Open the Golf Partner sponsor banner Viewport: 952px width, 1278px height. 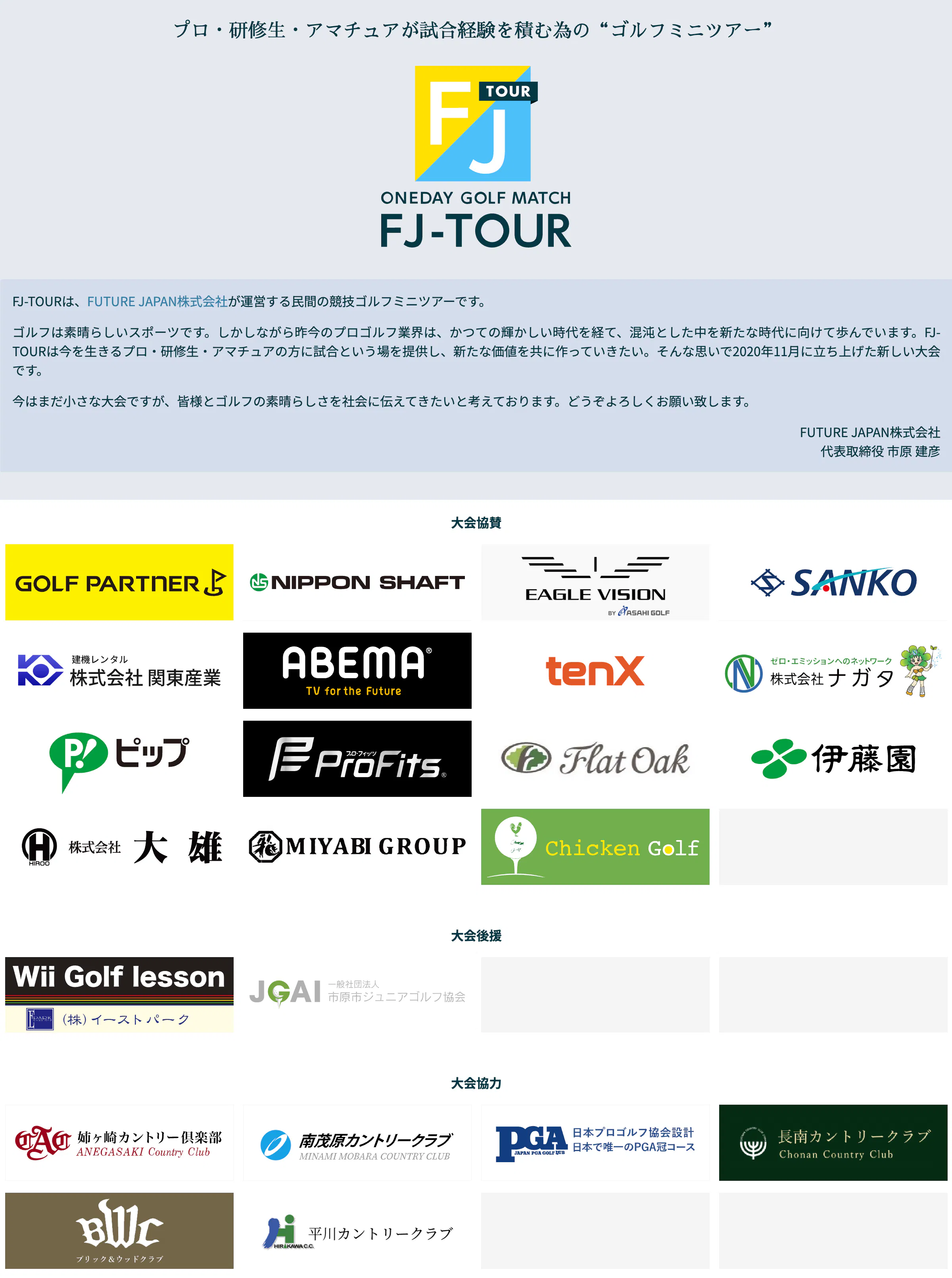point(119,582)
